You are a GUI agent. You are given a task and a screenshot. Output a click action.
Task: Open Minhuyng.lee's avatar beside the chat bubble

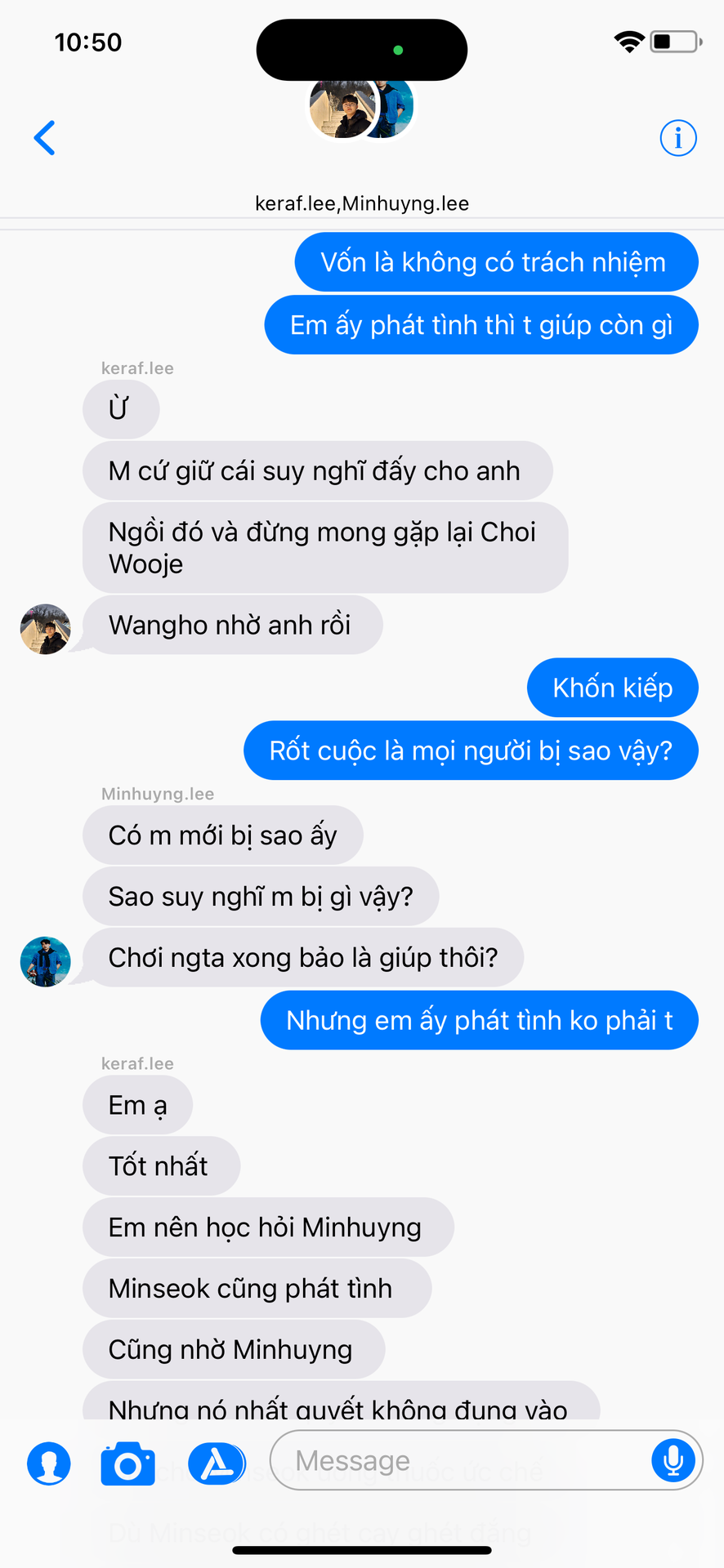pyautogui.click(x=45, y=961)
